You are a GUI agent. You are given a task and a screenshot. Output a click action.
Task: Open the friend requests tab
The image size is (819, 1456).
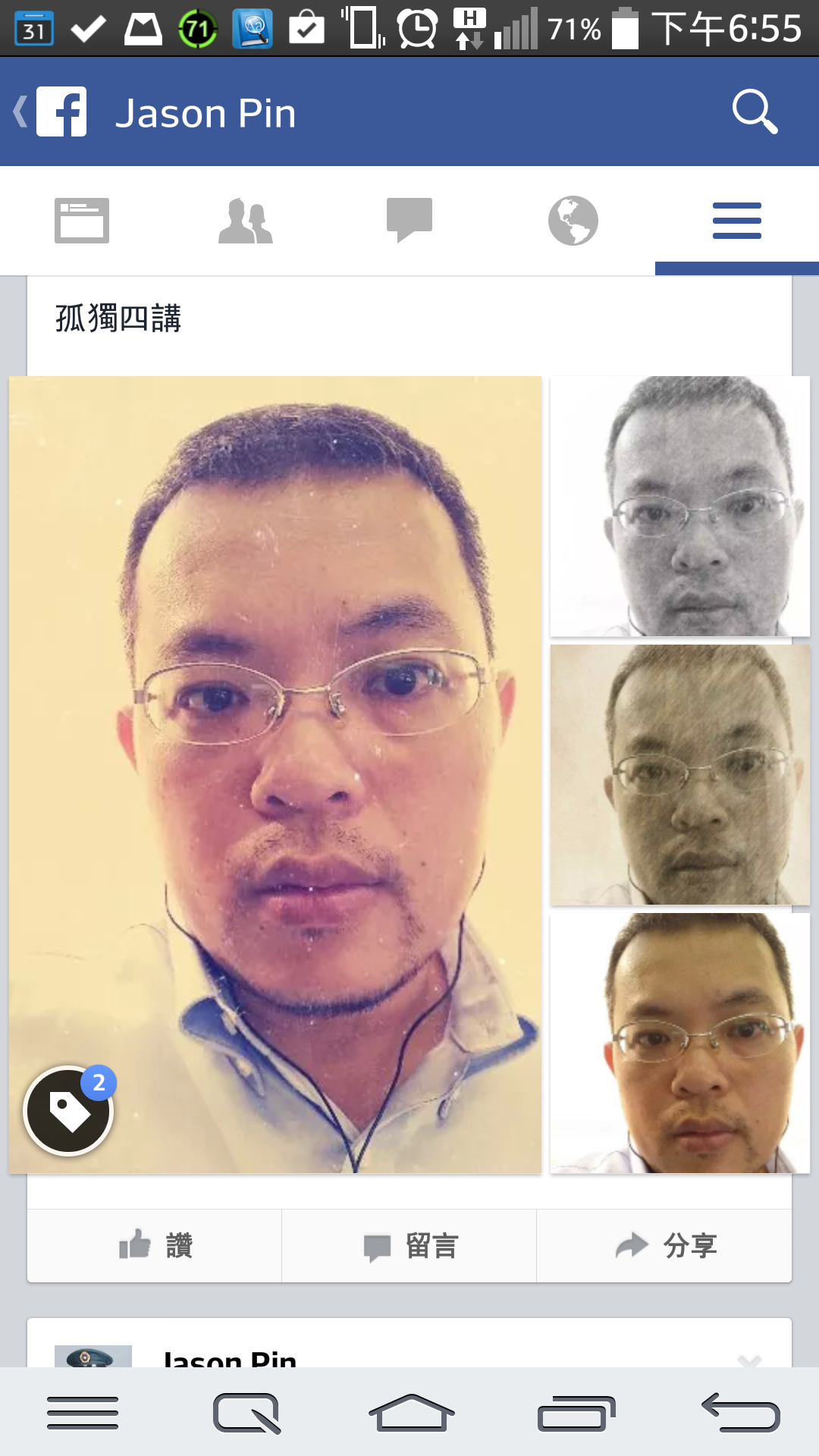point(246,221)
